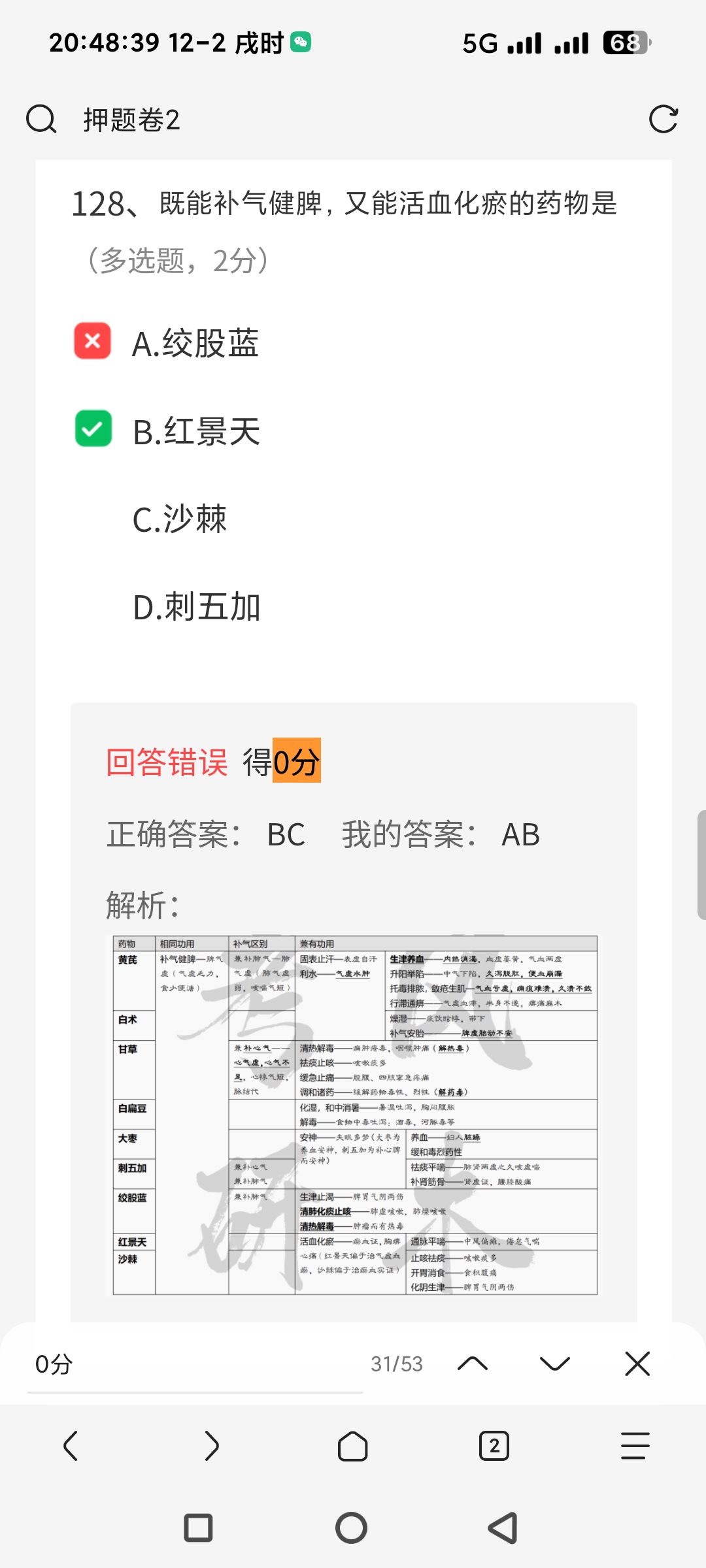Go forward in browser history
Viewport: 706px width, 1568px height.
point(211,1445)
